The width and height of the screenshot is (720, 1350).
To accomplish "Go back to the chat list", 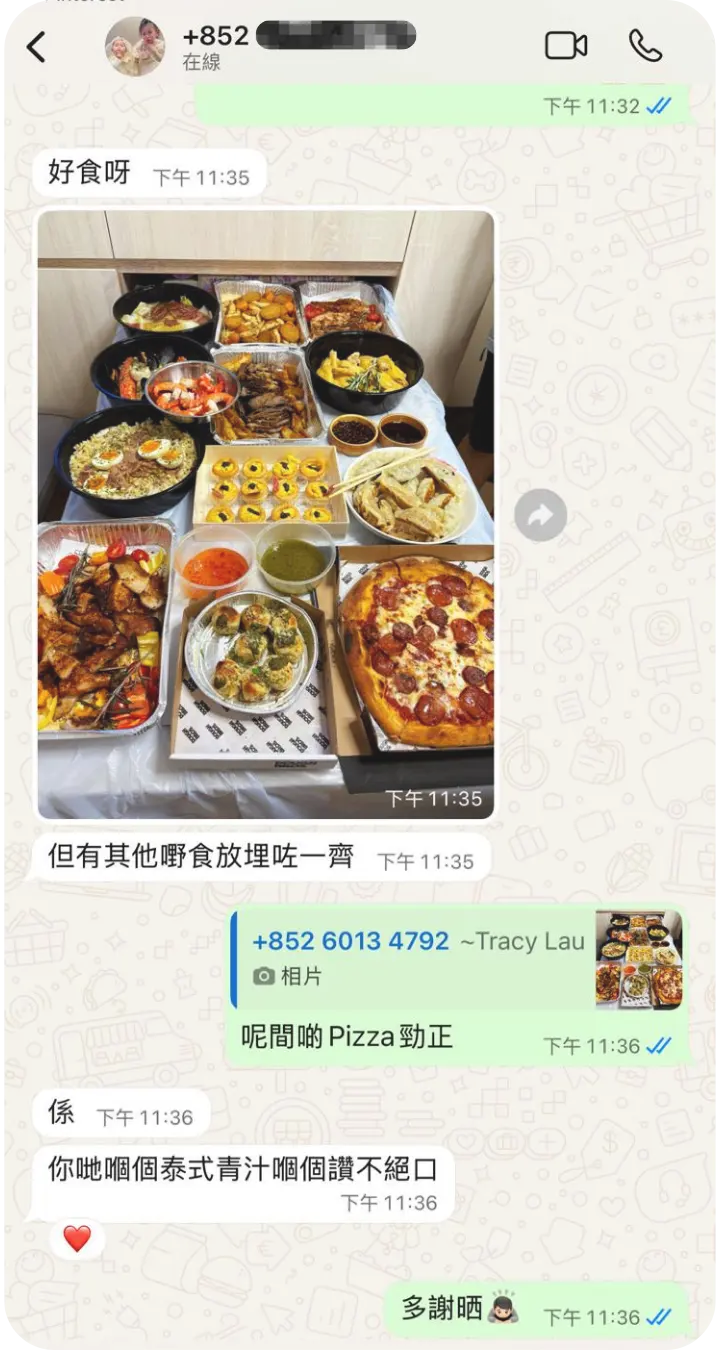I will (x=36, y=46).
